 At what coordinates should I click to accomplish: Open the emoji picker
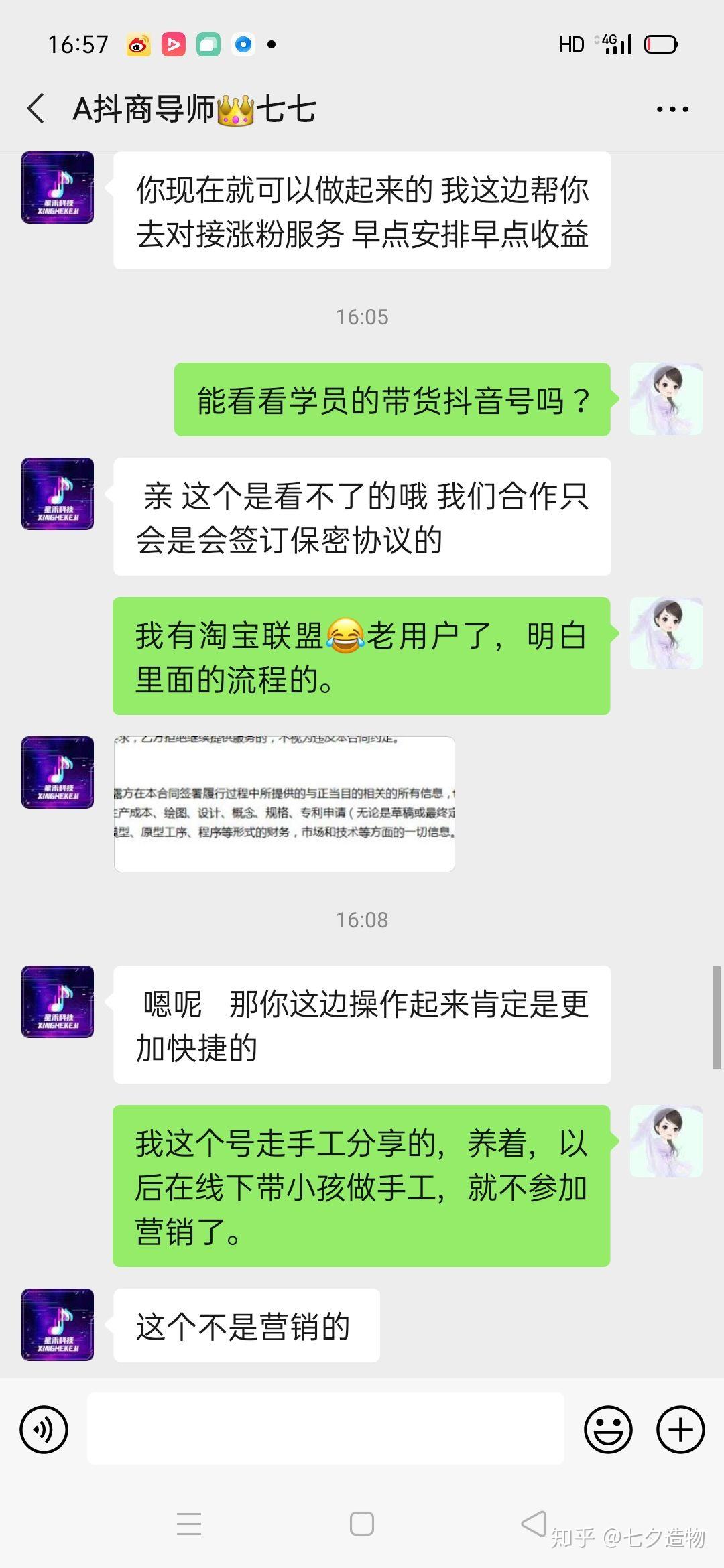coord(608,1429)
